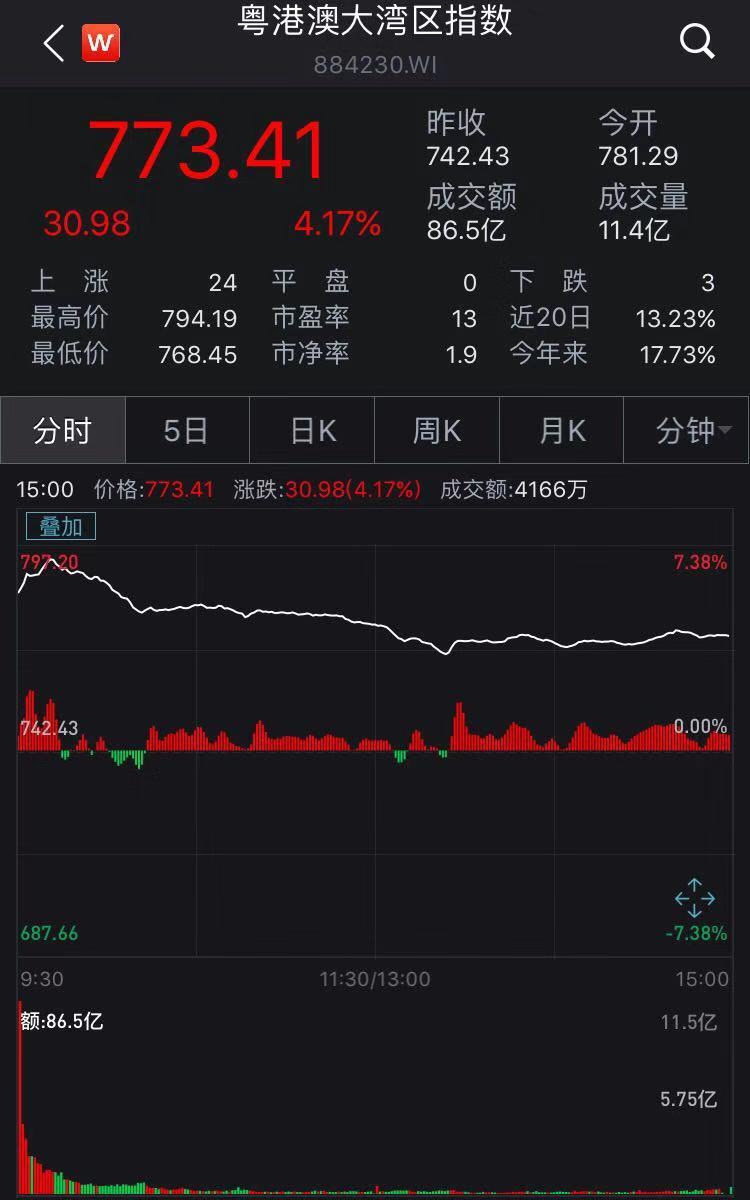The height and width of the screenshot is (1200, 750).
Task: Go back using the top-left arrow
Action: [54, 43]
